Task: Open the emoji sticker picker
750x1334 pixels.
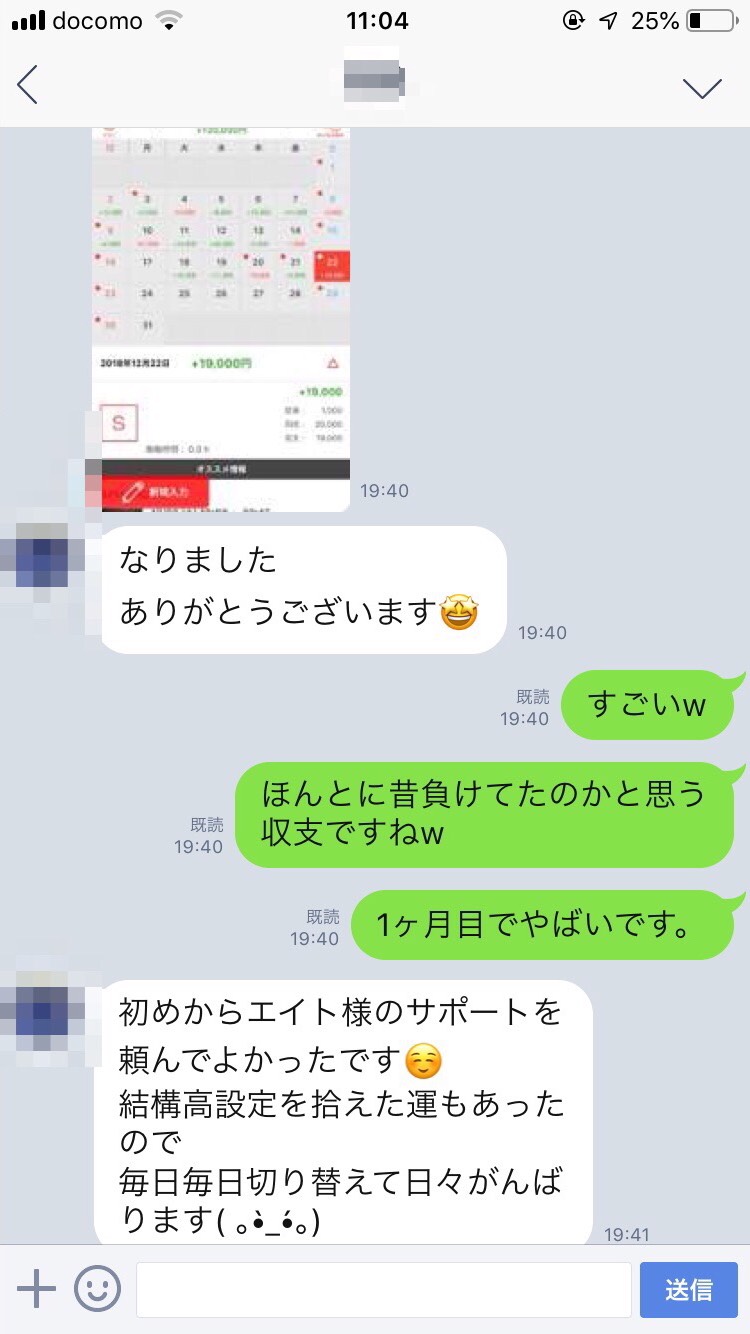Action: [x=97, y=1289]
